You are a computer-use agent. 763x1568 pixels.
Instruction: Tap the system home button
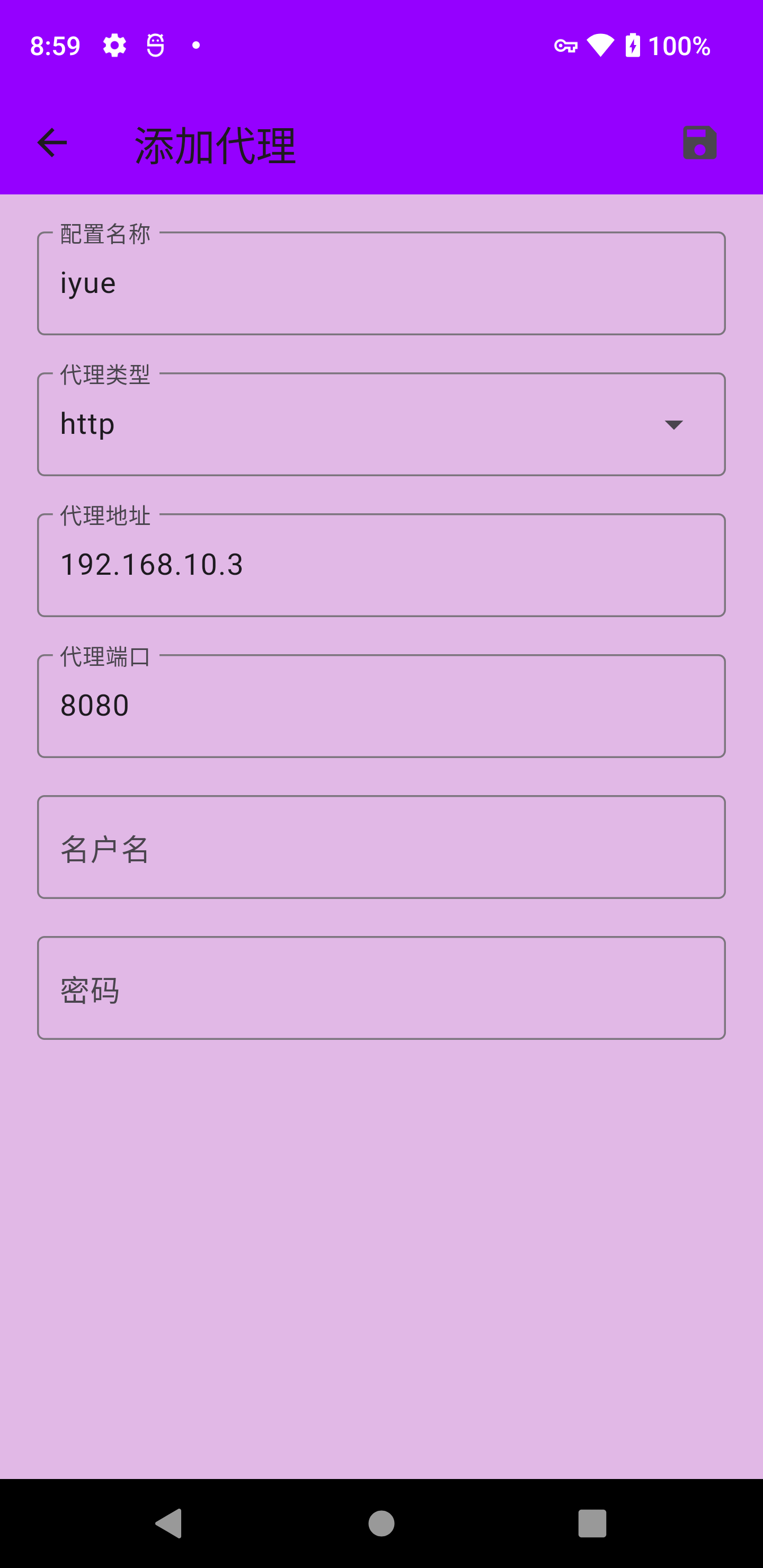381,1523
